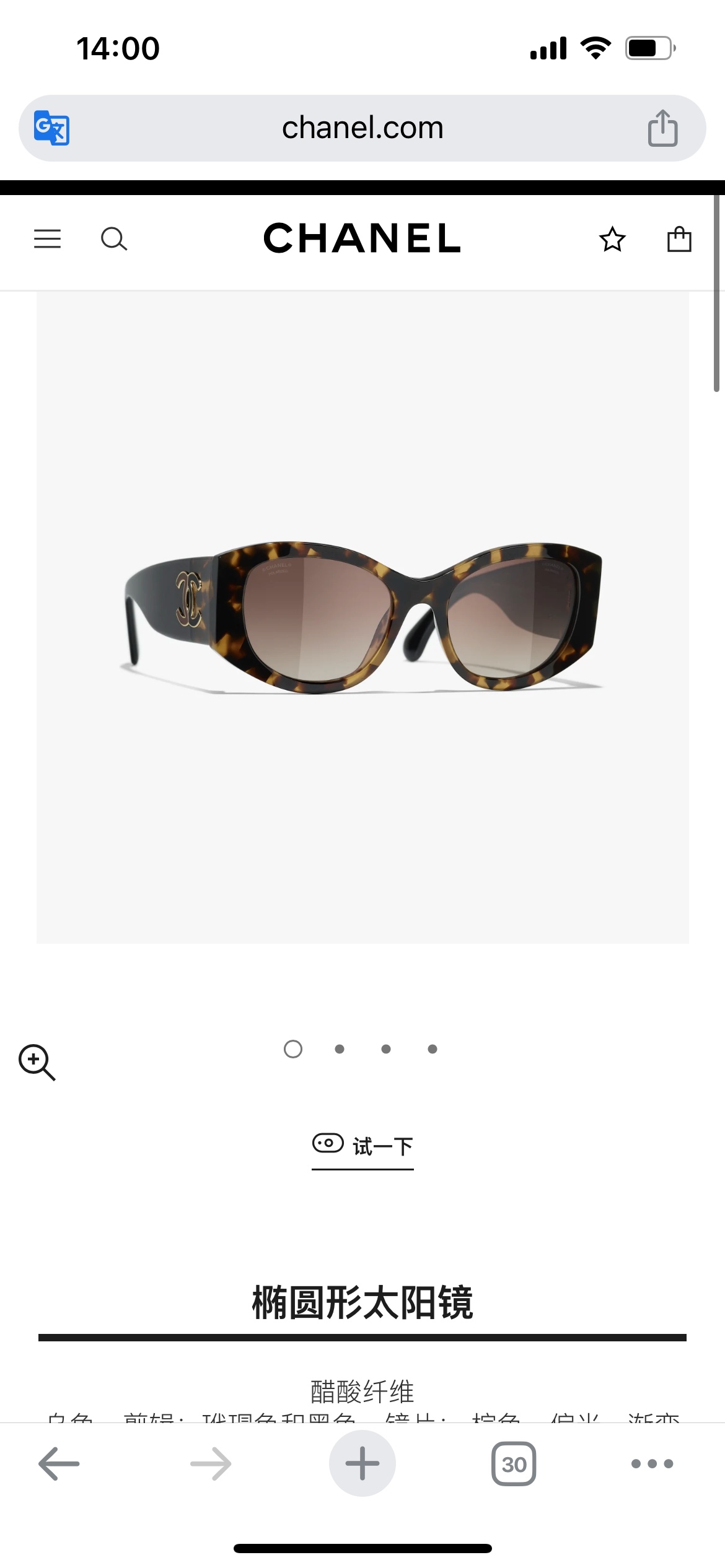Image resolution: width=725 pixels, height=1568 pixels.
Task: Zoom into the product photo
Action: click(x=37, y=1062)
